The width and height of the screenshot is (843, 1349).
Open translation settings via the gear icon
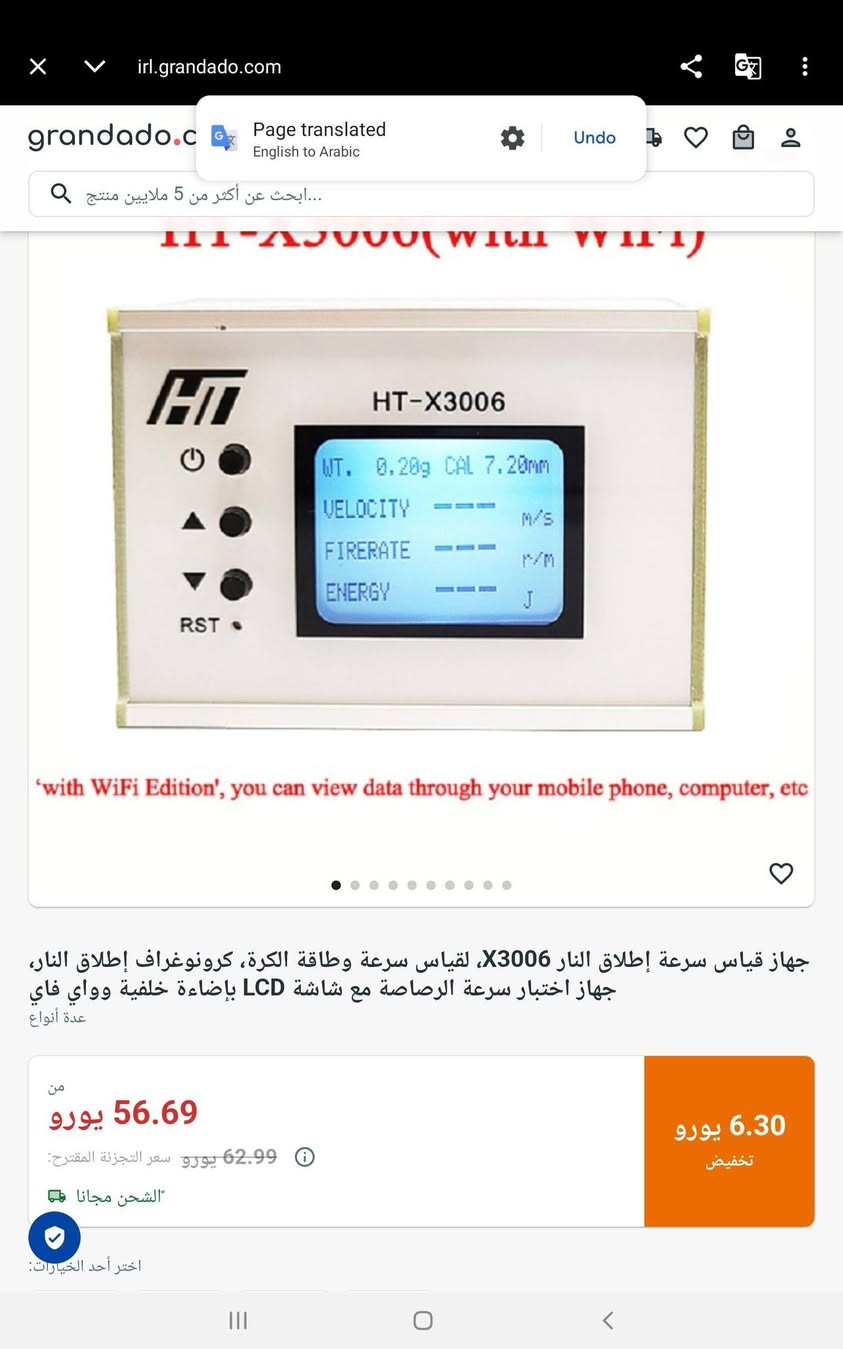tap(512, 138)
